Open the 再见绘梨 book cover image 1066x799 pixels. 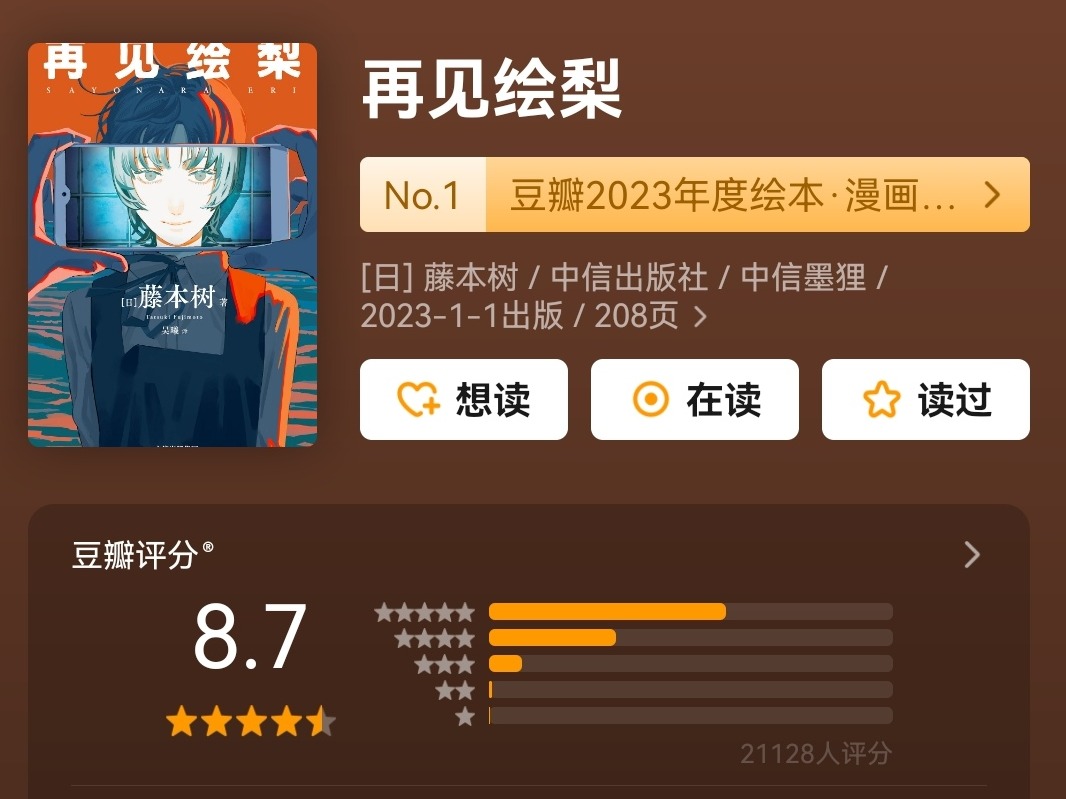coord(172,245)
